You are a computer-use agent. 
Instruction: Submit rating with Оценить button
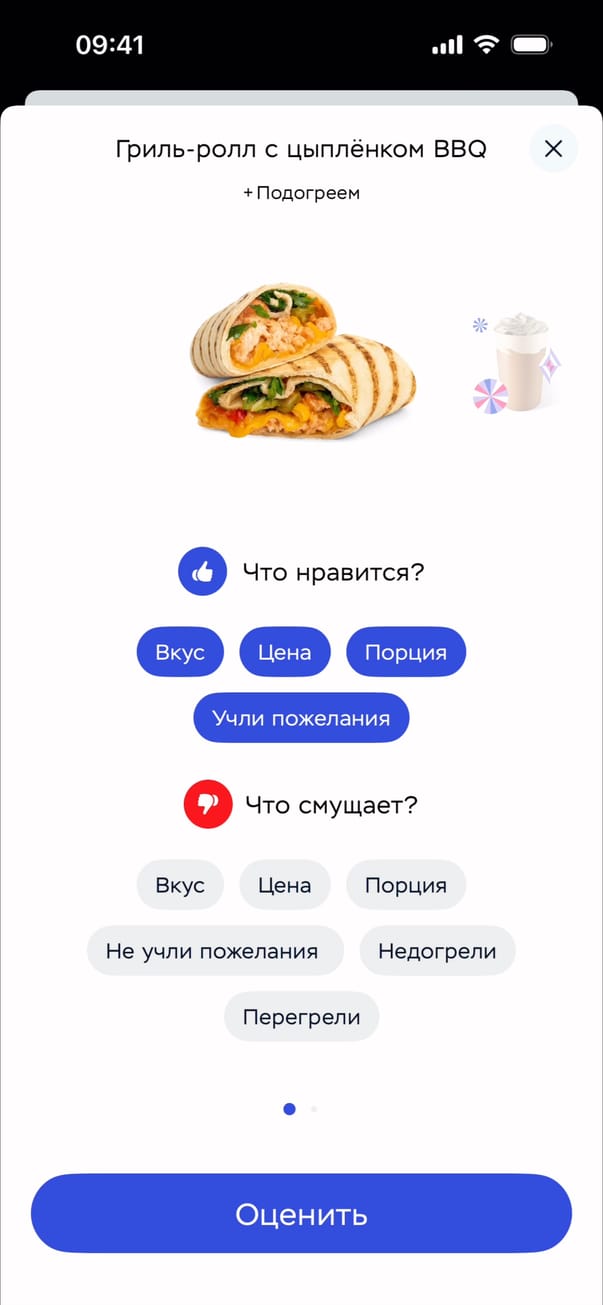[301, 1214]
